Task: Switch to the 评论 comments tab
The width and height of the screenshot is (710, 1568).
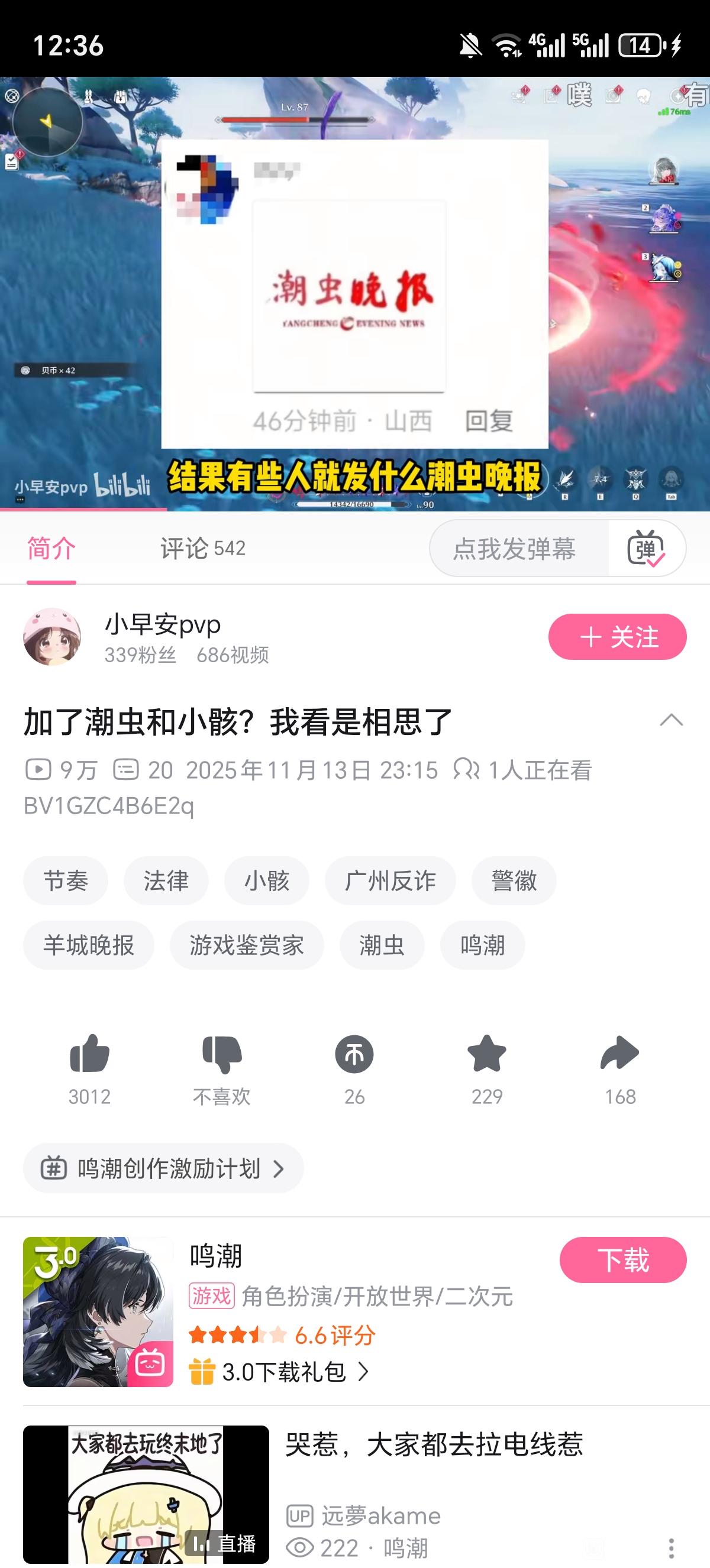Action: (202, 549)
